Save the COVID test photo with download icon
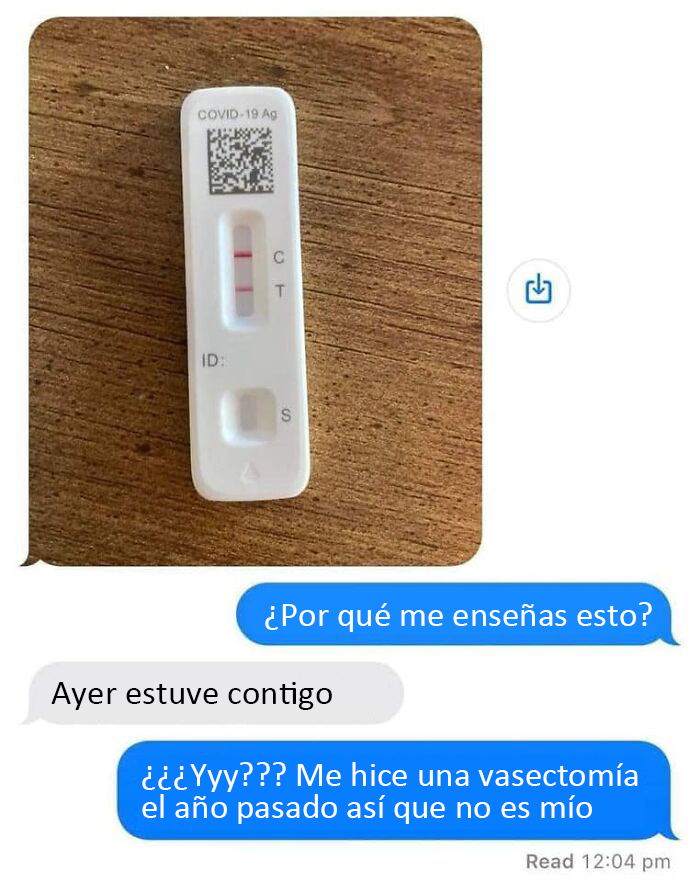 point(538,291)
